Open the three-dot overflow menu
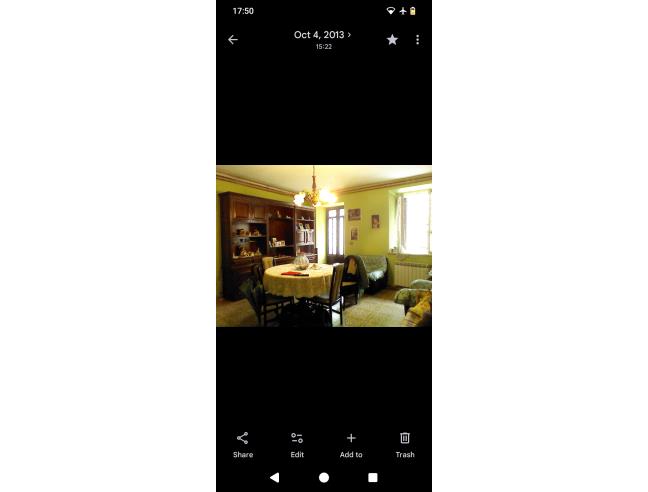The height and width of the screenshot is (492, 648). (417, 40)
